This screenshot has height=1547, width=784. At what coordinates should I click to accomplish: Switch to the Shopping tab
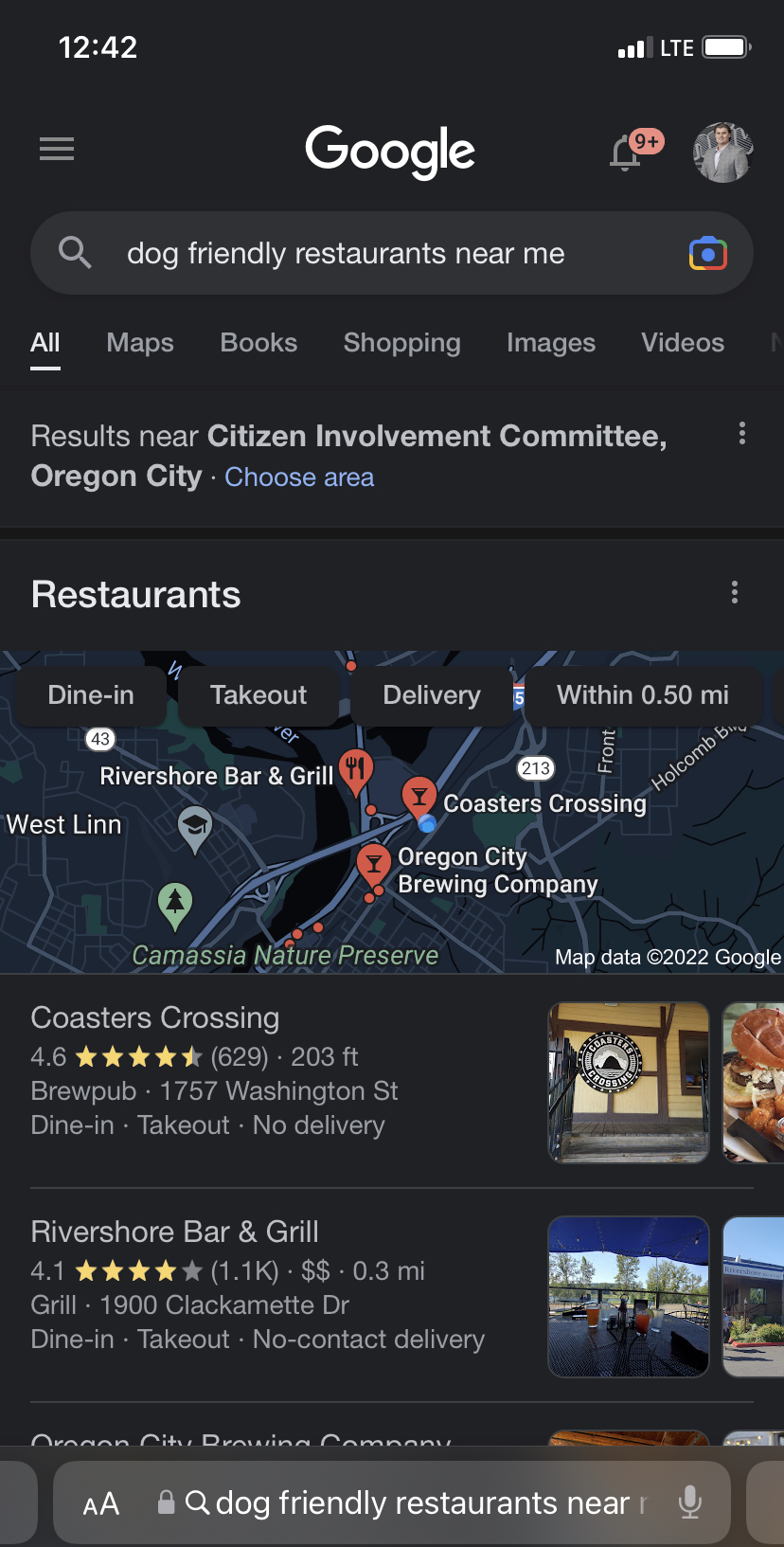(401, 343)
